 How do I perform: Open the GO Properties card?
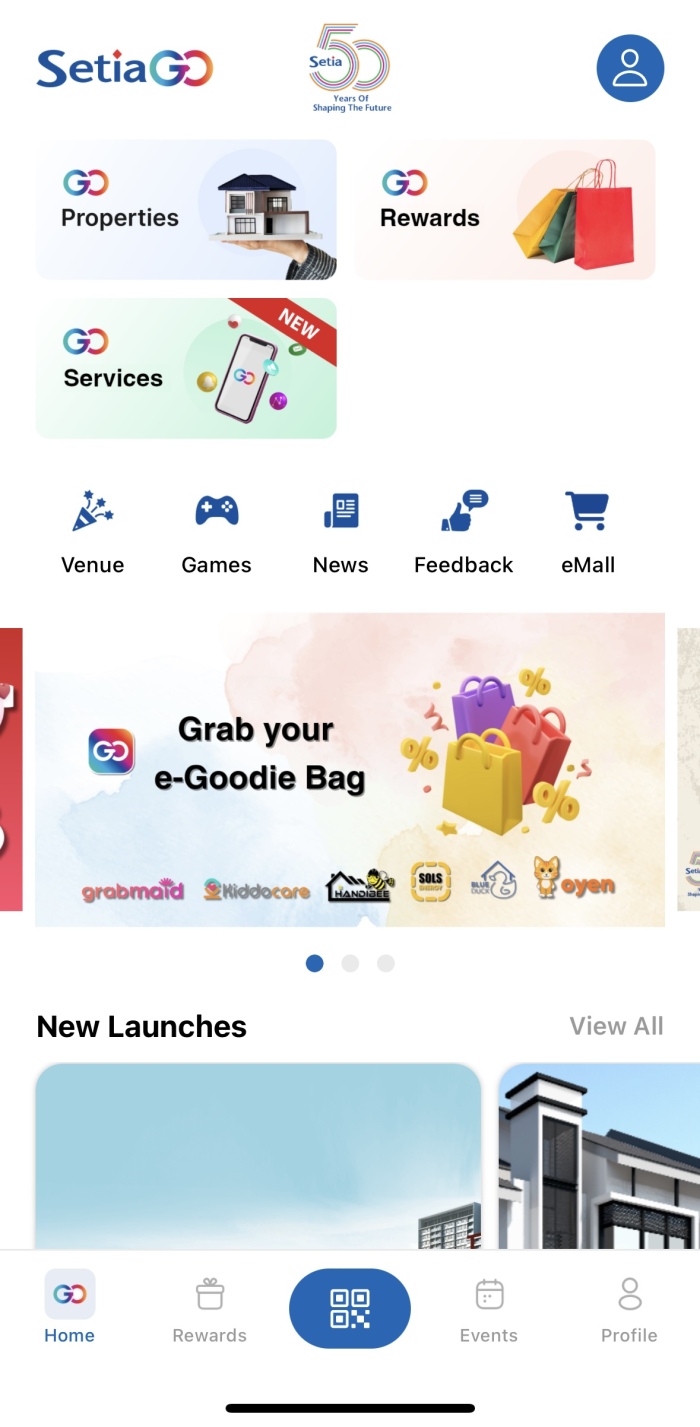click(x=186, y=209)
